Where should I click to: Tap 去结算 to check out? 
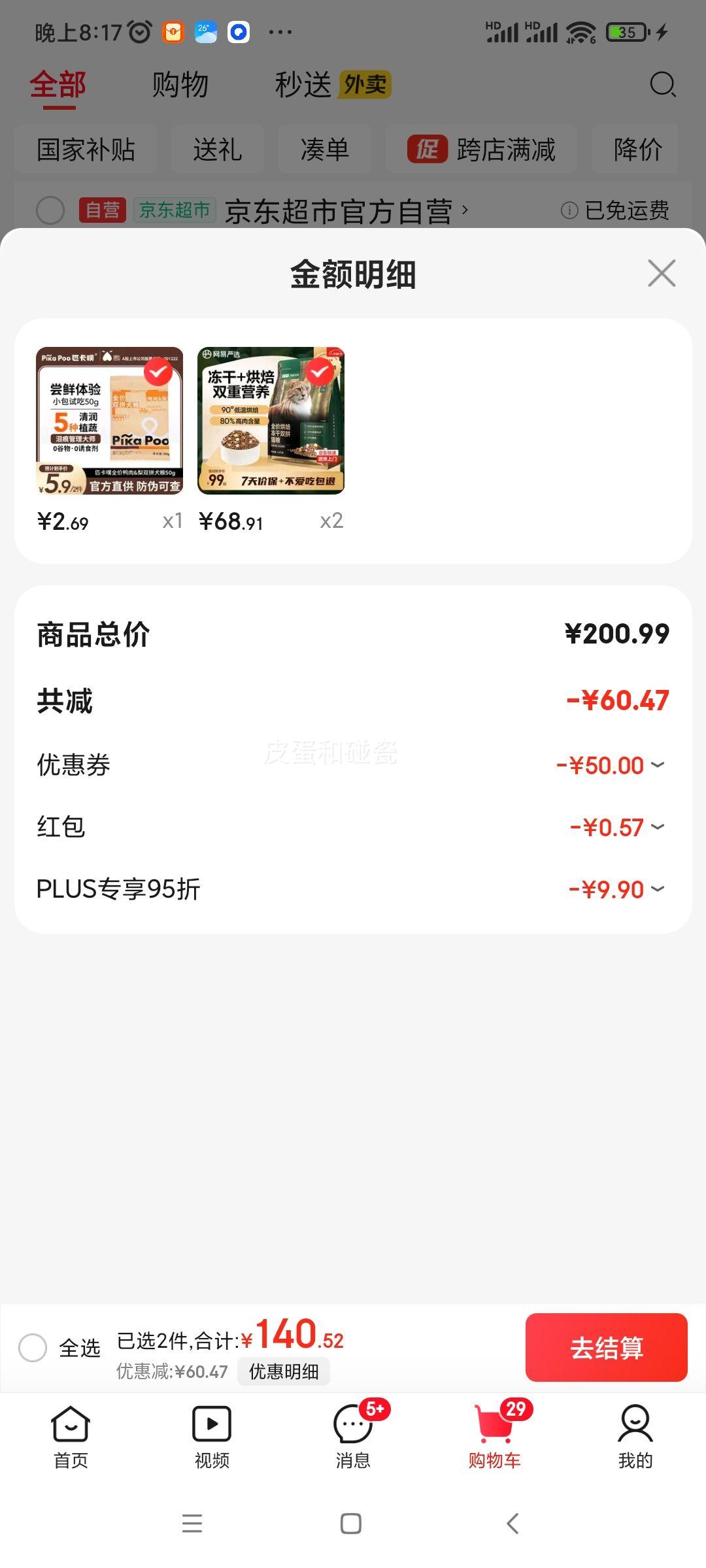point(606,1347)
